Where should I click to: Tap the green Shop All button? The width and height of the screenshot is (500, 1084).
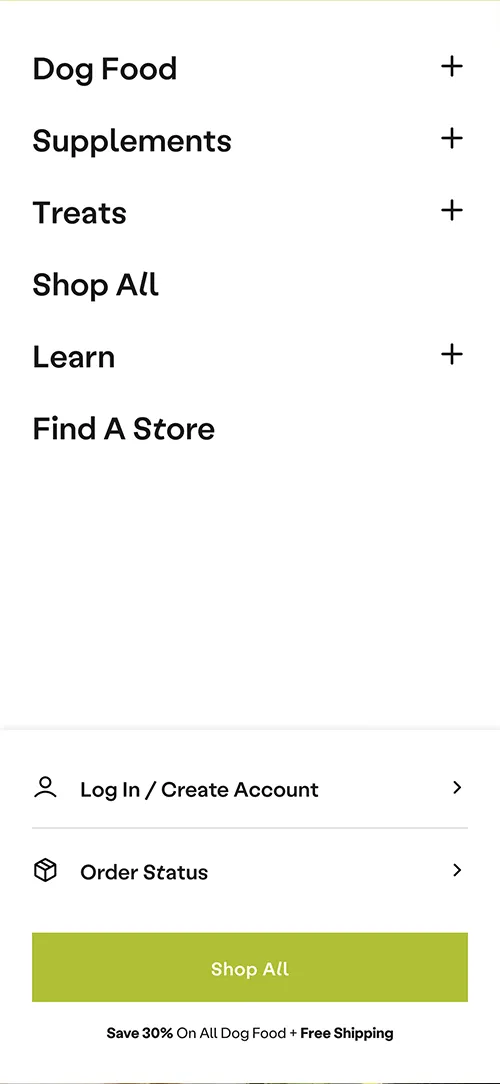click(x=250, y=967)
